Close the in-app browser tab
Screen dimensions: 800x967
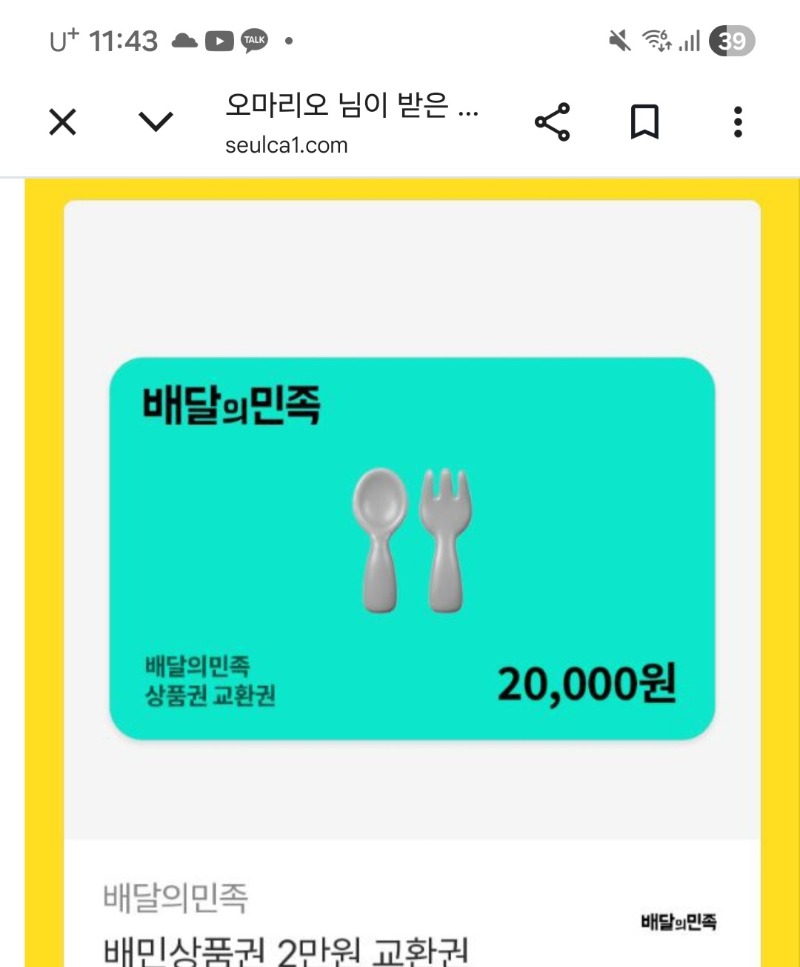pos(63,123)
